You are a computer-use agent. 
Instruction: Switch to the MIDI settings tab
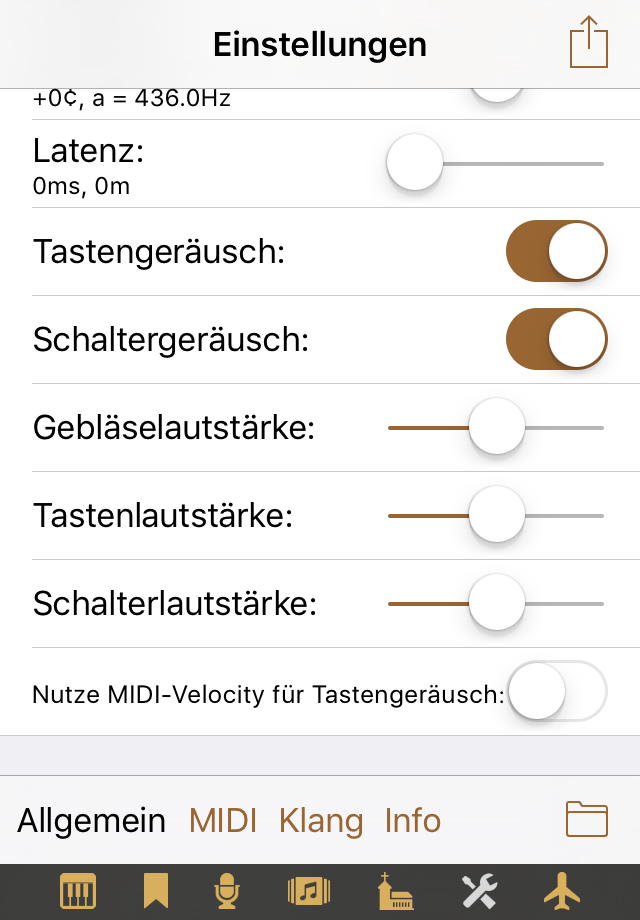pos(223,821)
